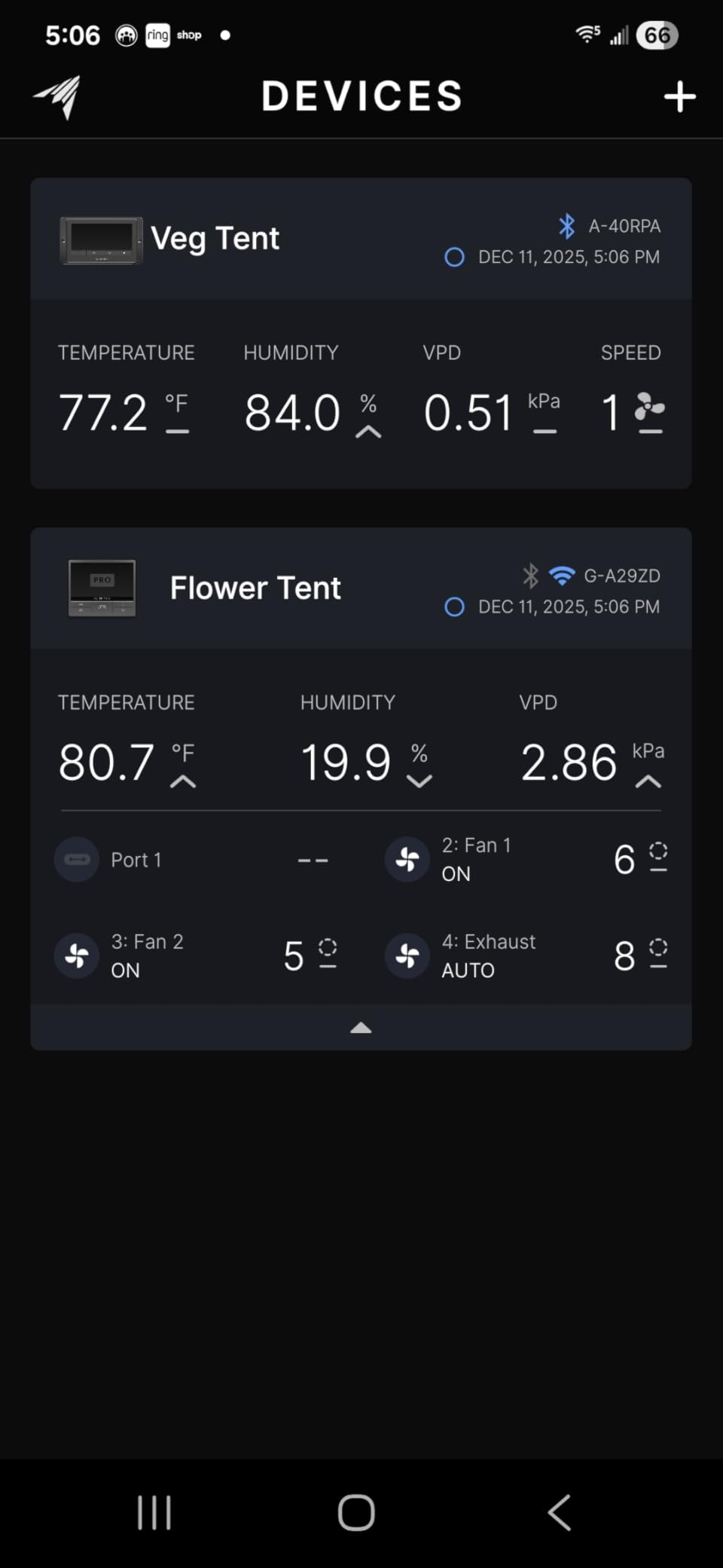Viewport: 723px width, 1568px height.
Task: Tap the sync status circle on Veg Tent
Action: tap(455, 257)
